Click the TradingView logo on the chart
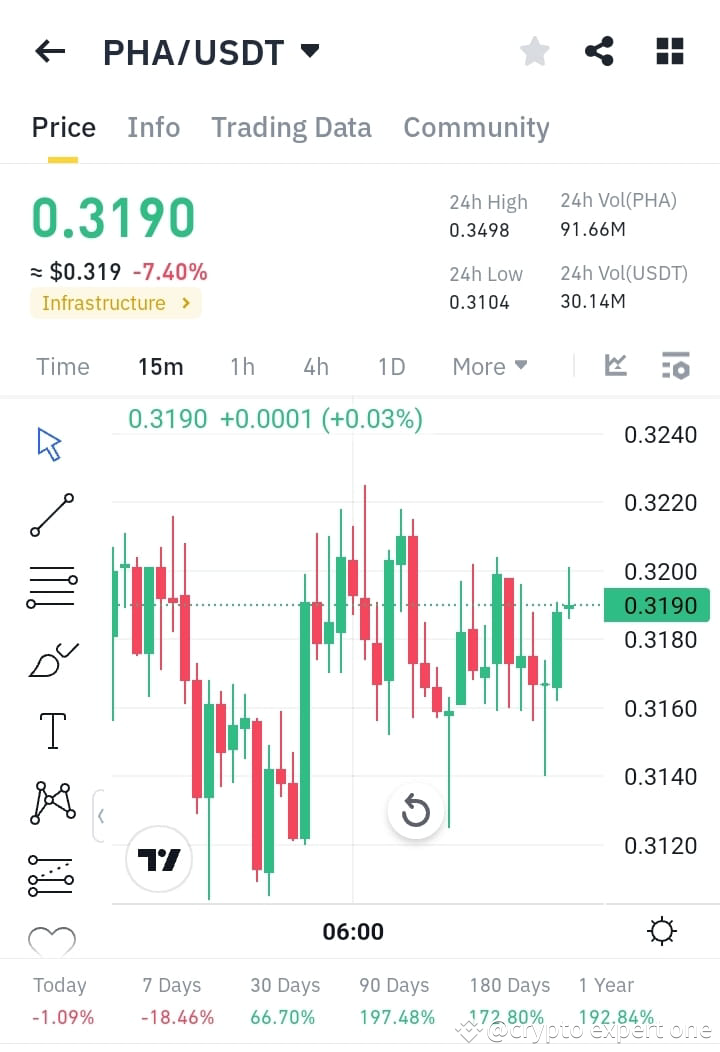The height and width of the screenshot is (1052, 720). pyautogui.click(x=158, y=859)
